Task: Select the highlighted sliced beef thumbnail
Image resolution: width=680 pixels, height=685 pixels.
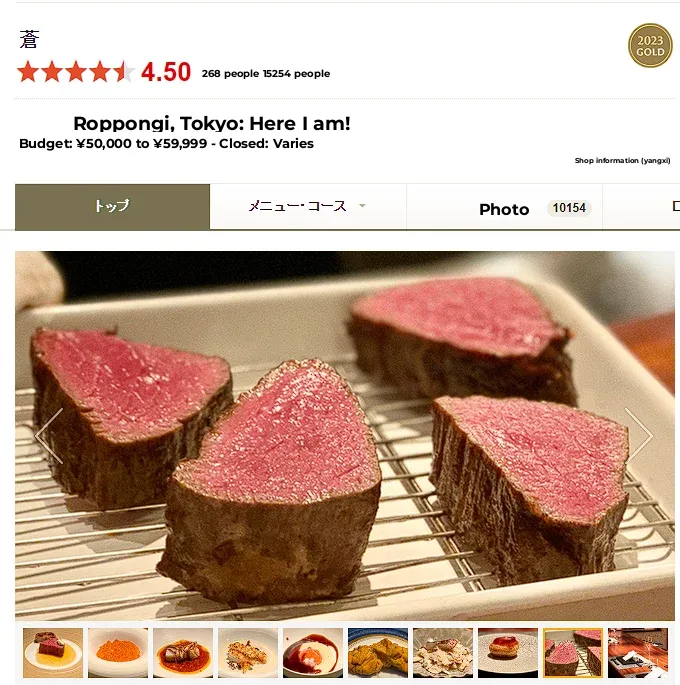Action: click(573, 653)
